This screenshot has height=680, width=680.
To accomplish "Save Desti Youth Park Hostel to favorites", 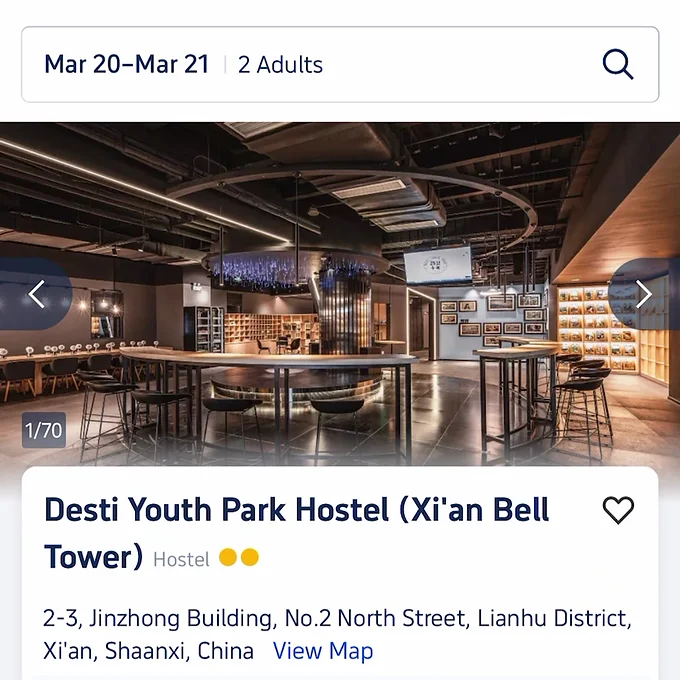I will point(618,511).
